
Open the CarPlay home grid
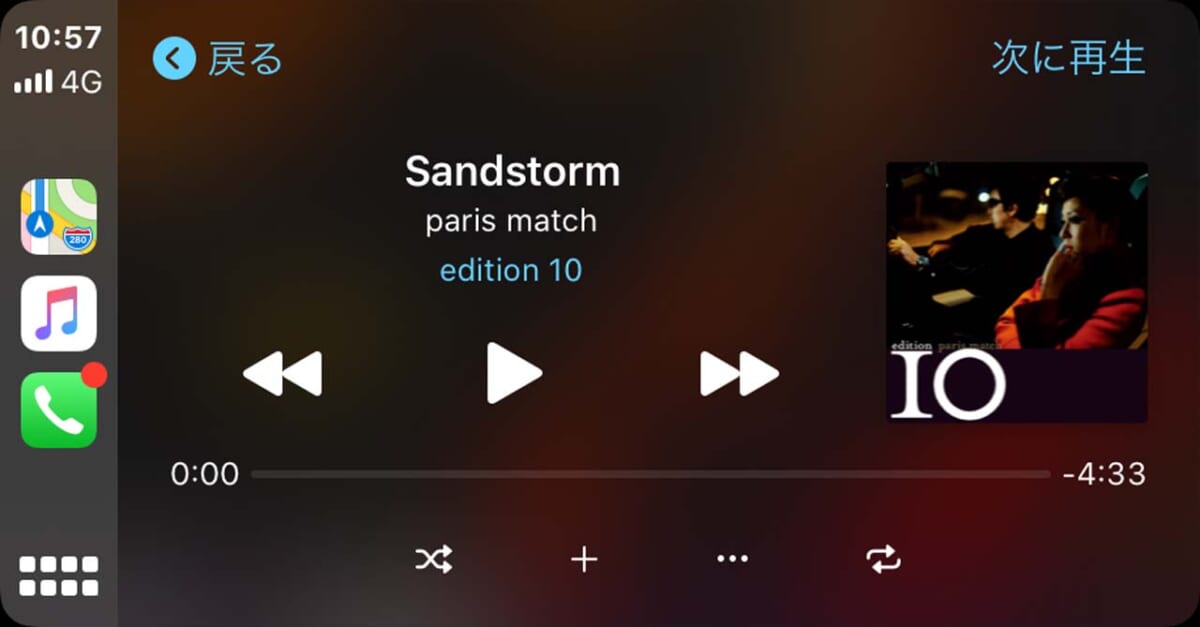click(x=59, y=576)
